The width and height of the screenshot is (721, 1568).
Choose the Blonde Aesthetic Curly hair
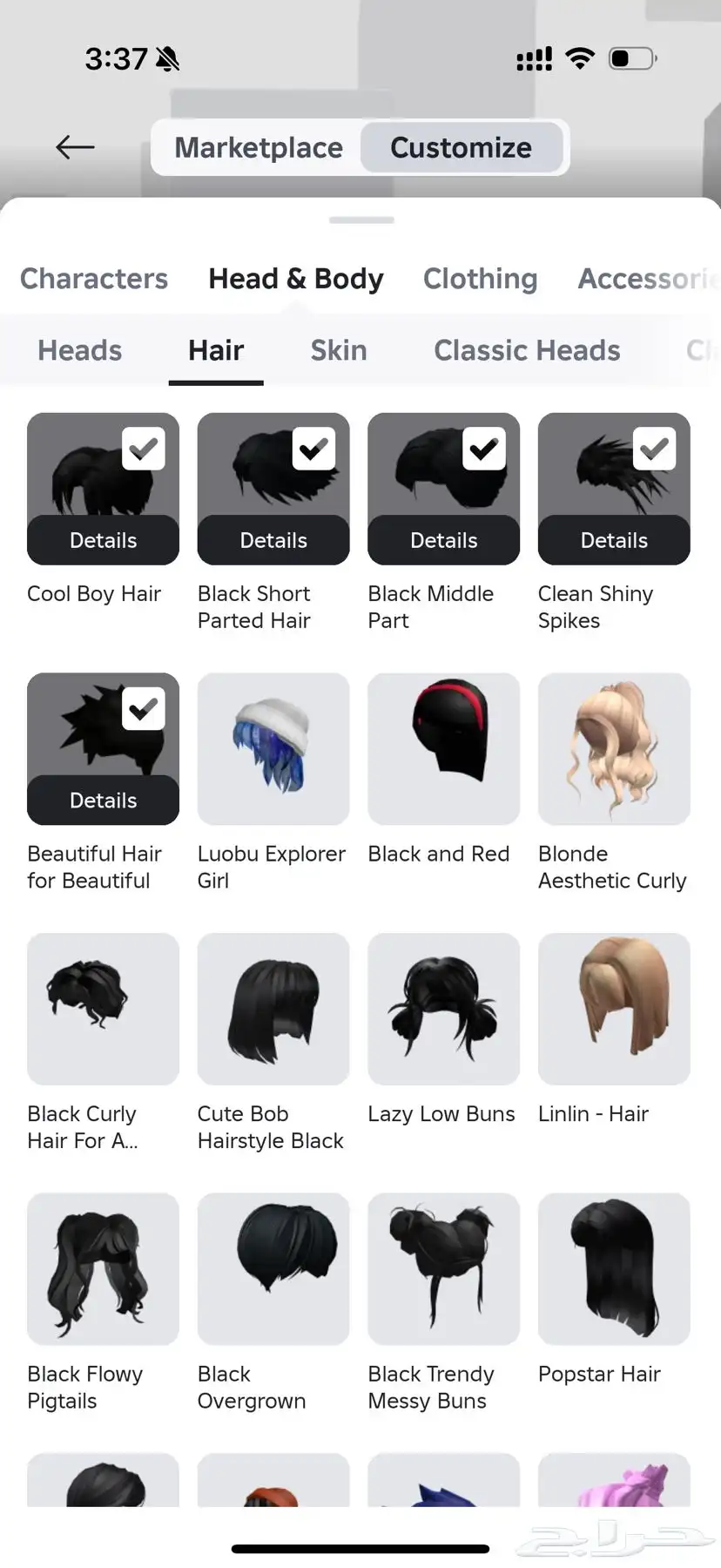[x=614, y=747]
